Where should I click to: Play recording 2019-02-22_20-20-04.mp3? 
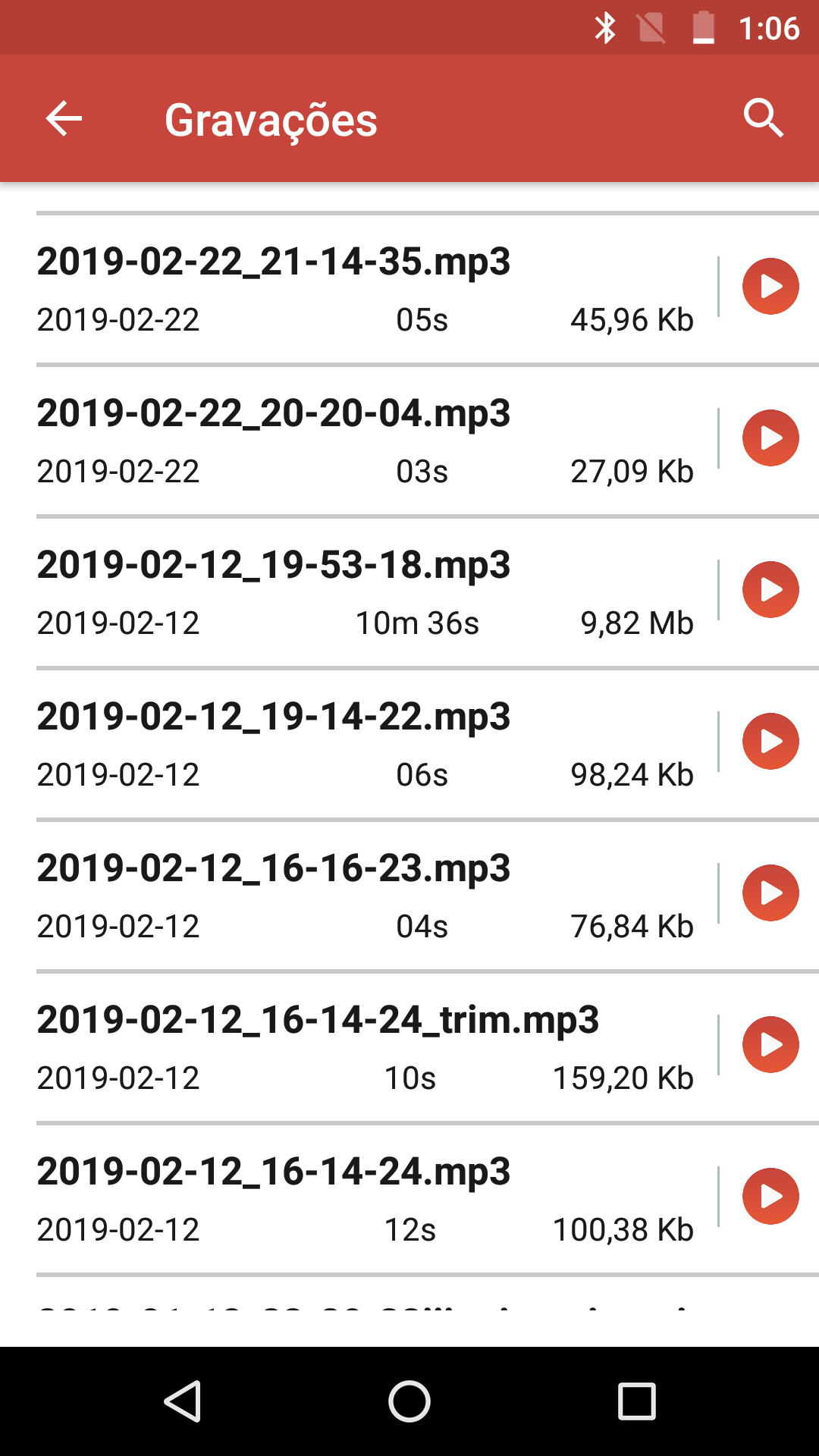(x=770, y=438)
